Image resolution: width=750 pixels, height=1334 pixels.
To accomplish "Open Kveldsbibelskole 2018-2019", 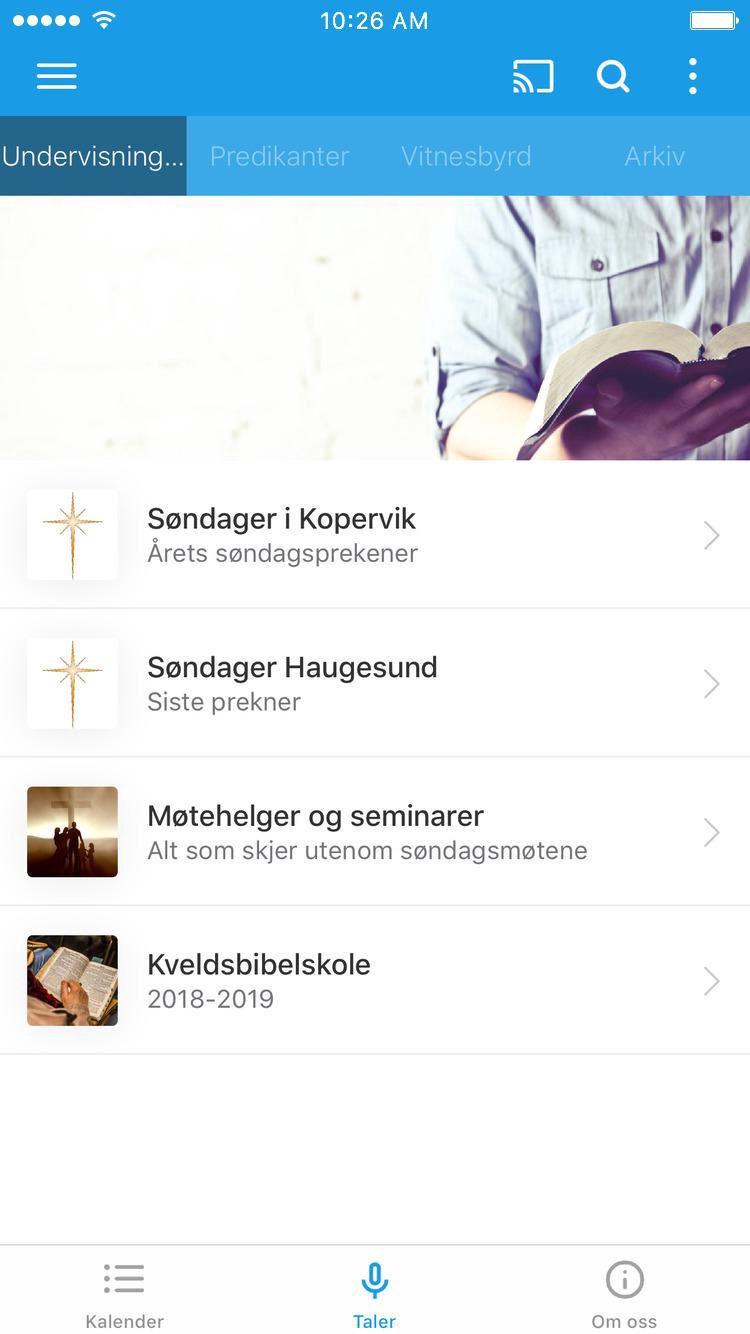I will click(375, 981).
